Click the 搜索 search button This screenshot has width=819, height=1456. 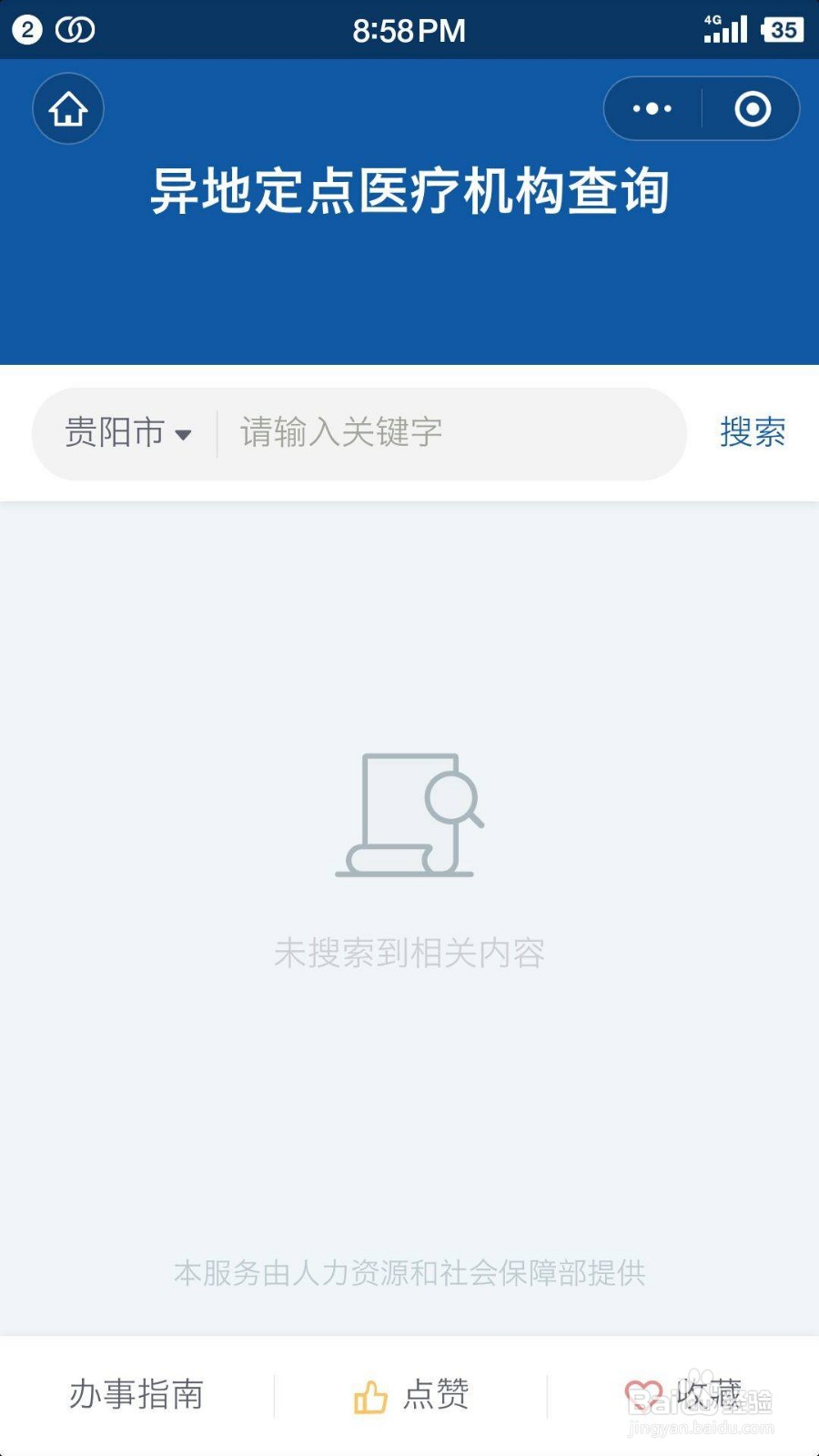tap(753, 433)
